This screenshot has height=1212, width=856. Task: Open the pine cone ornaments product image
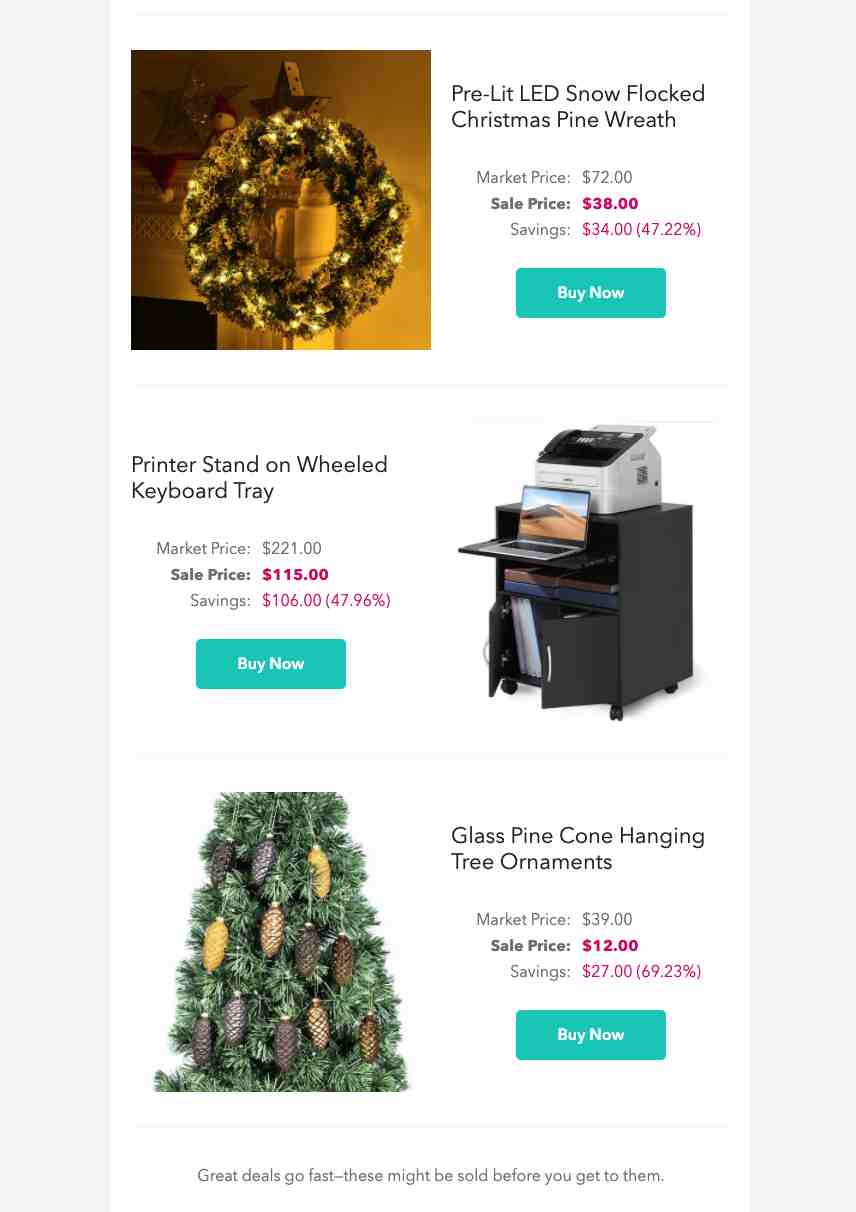pos(281,942)
